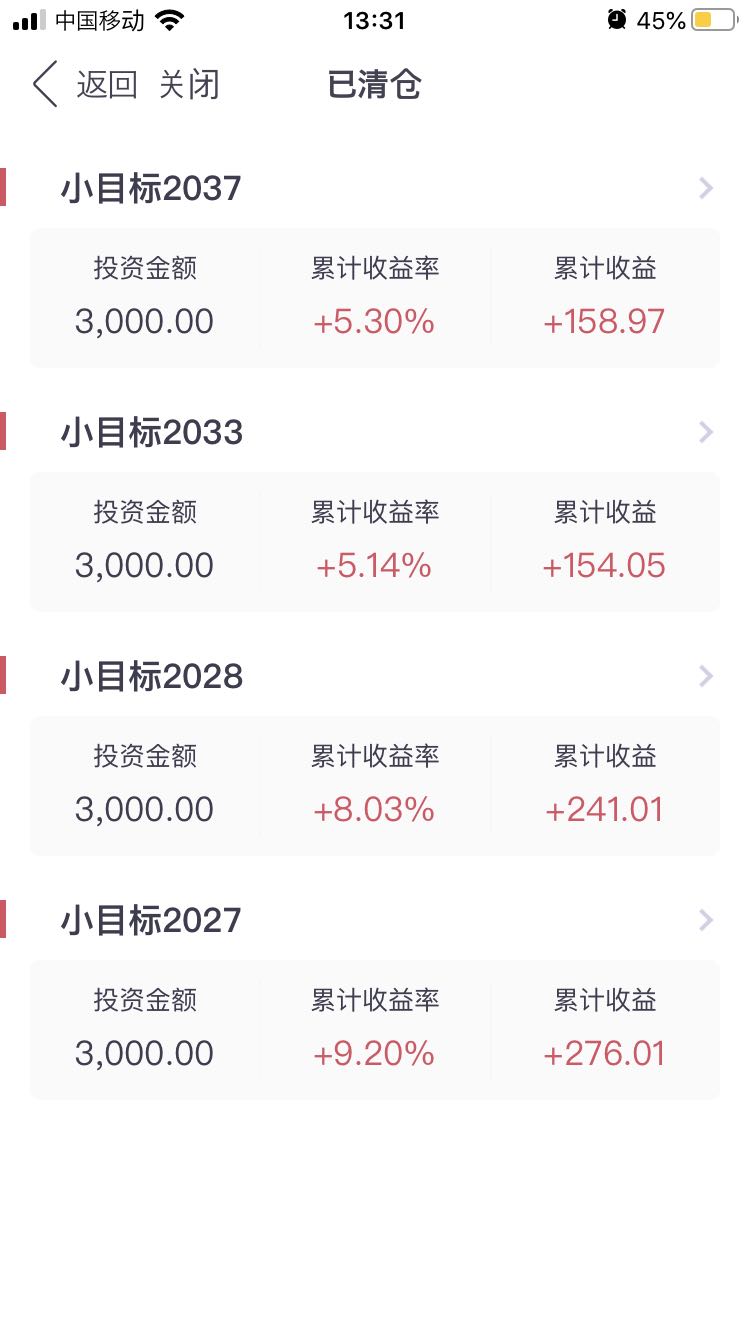Image resolution: width=750 pixels, height=1334 pixels.
Task: Open 小目标2033 details
Action: click(x=375, y=432)
